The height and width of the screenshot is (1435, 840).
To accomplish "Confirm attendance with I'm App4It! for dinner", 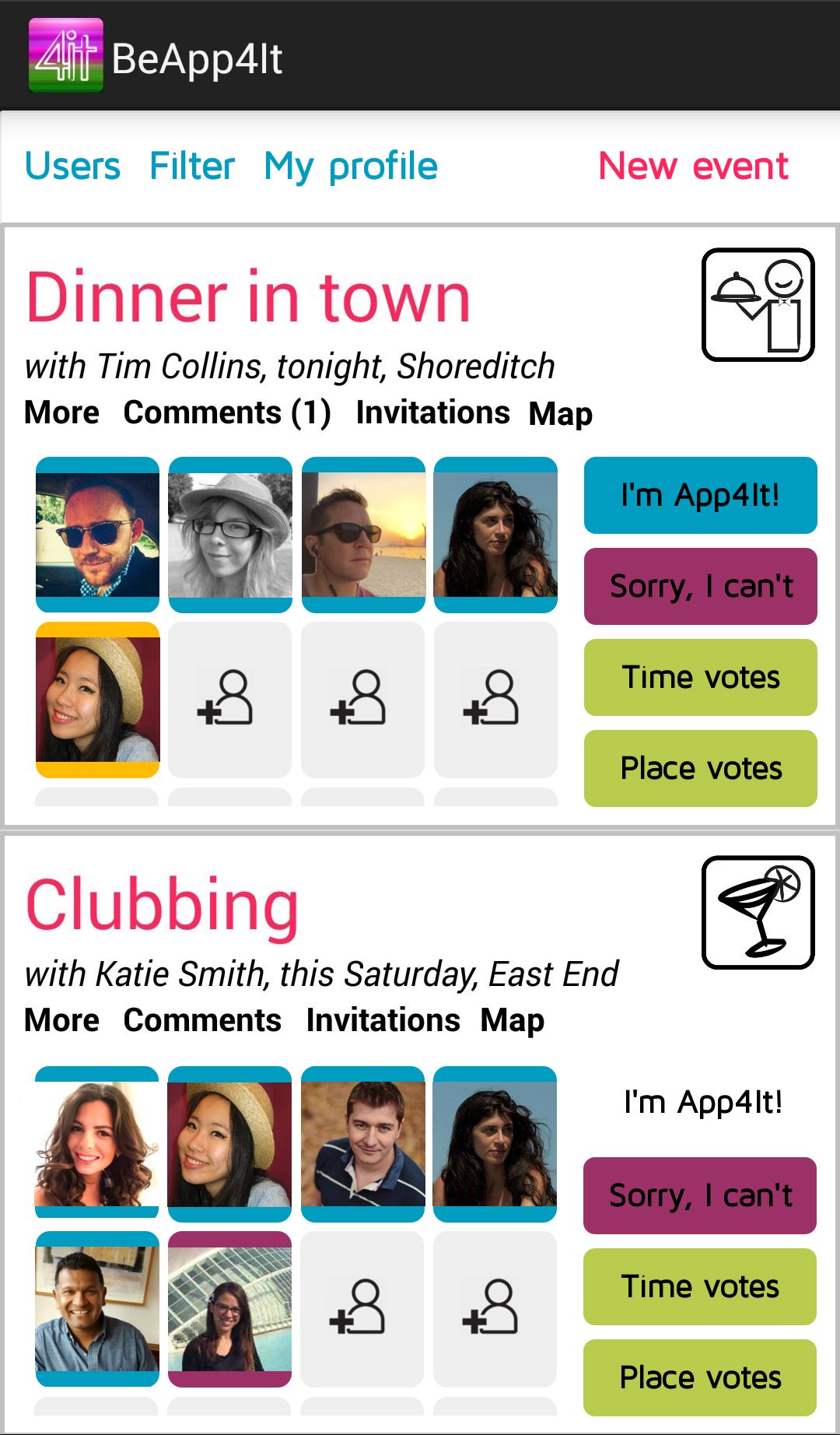I will point(699,495).
